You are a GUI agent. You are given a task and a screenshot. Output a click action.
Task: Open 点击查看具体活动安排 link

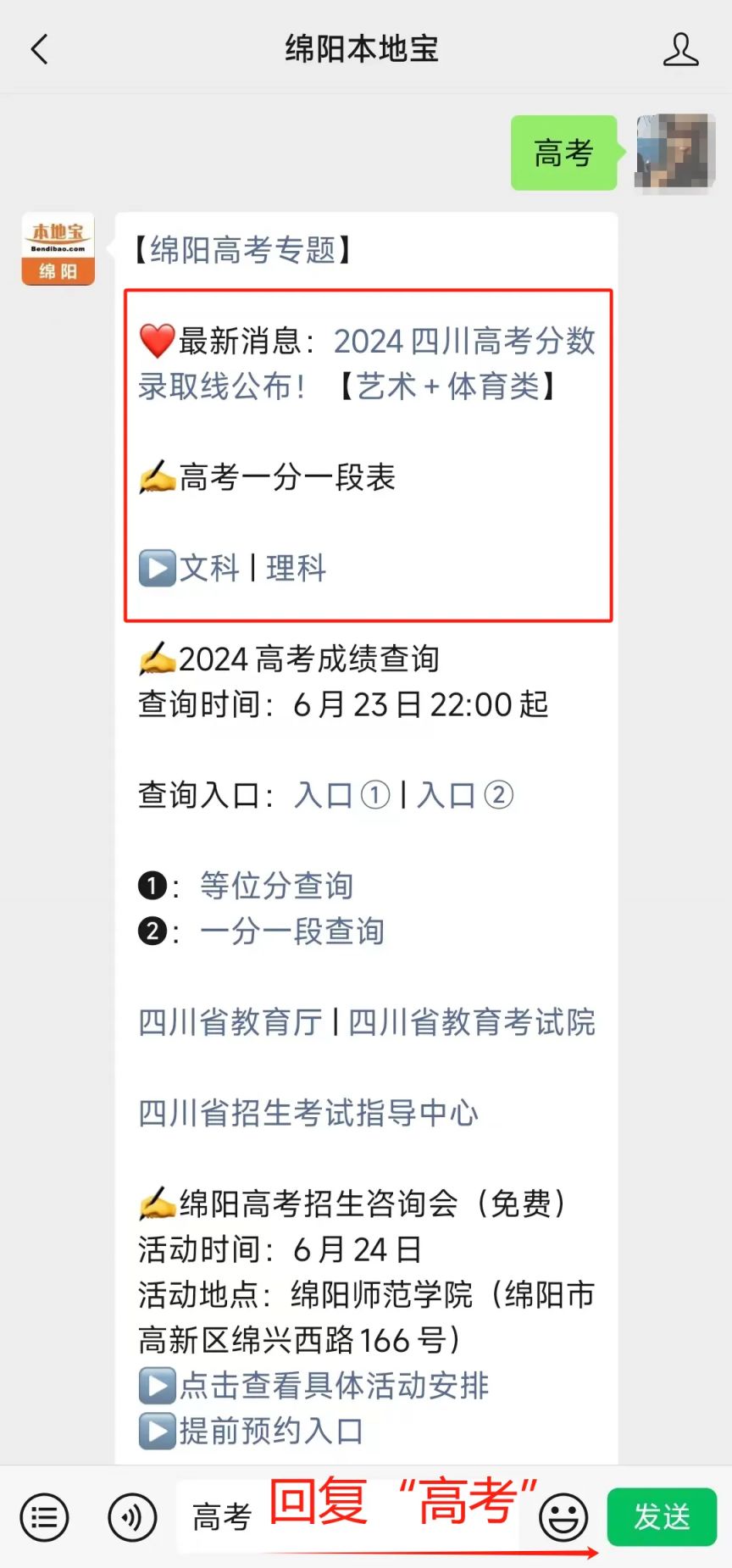(334, 1386)
